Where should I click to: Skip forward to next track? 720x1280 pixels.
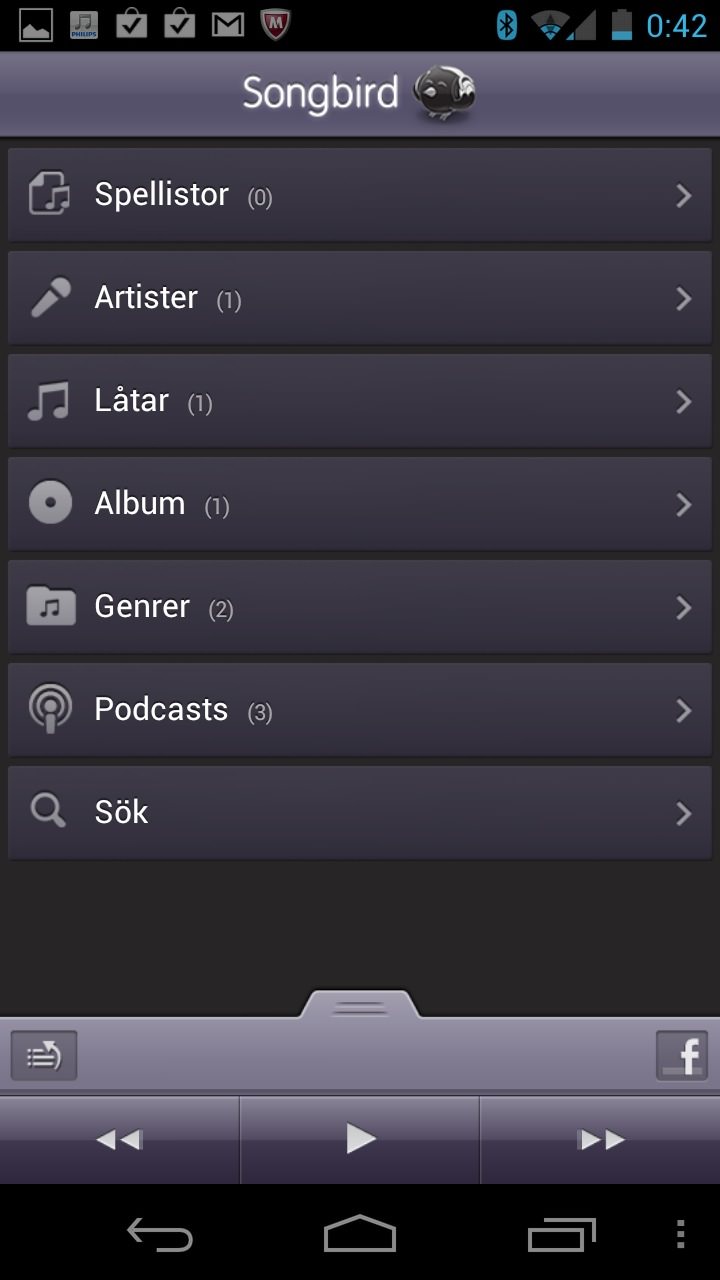point(601,1140)
